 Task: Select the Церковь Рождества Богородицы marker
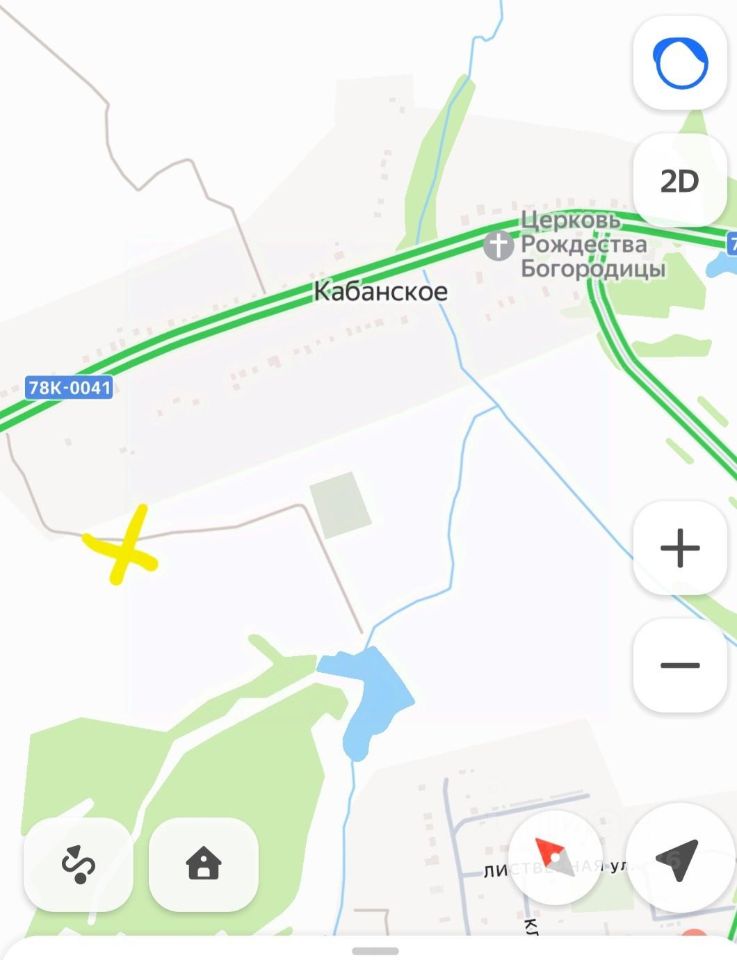[498, 245]
